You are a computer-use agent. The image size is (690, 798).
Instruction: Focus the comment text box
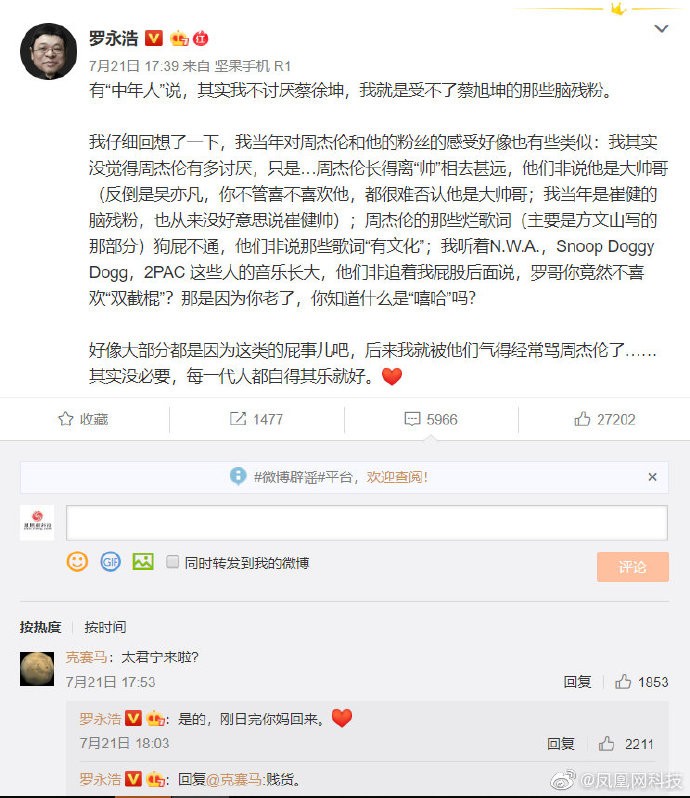point(366,522)
